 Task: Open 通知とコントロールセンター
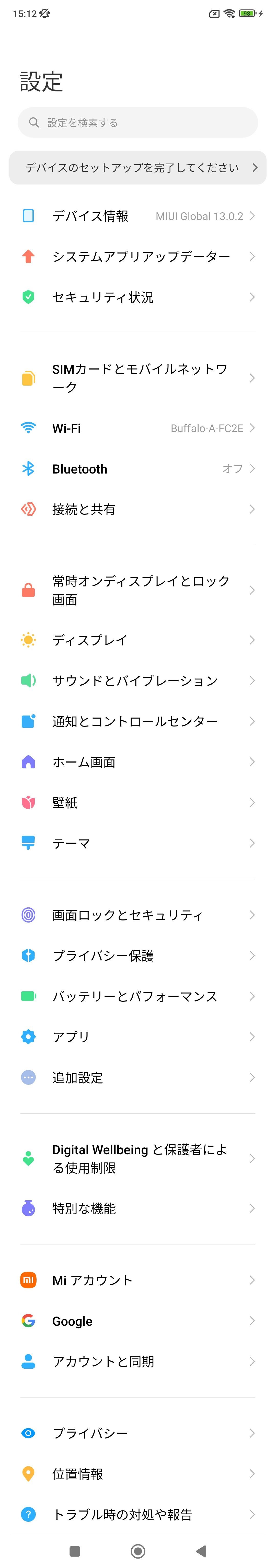(x=138, y=721)
